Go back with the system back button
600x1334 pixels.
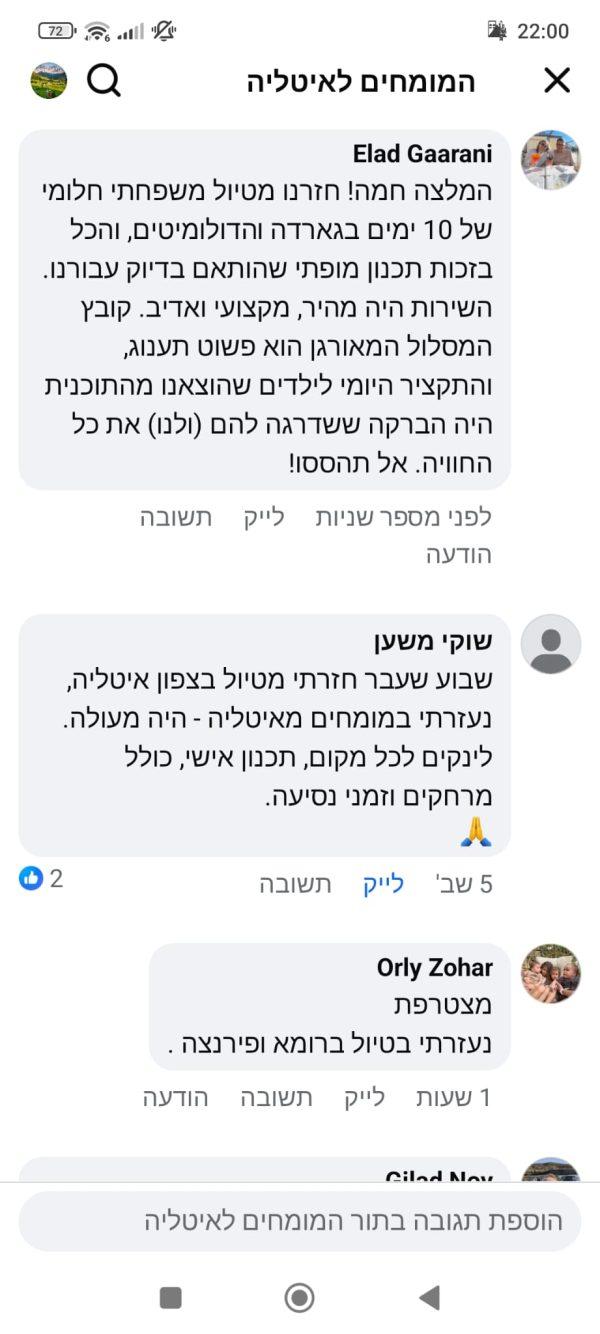429,1298
